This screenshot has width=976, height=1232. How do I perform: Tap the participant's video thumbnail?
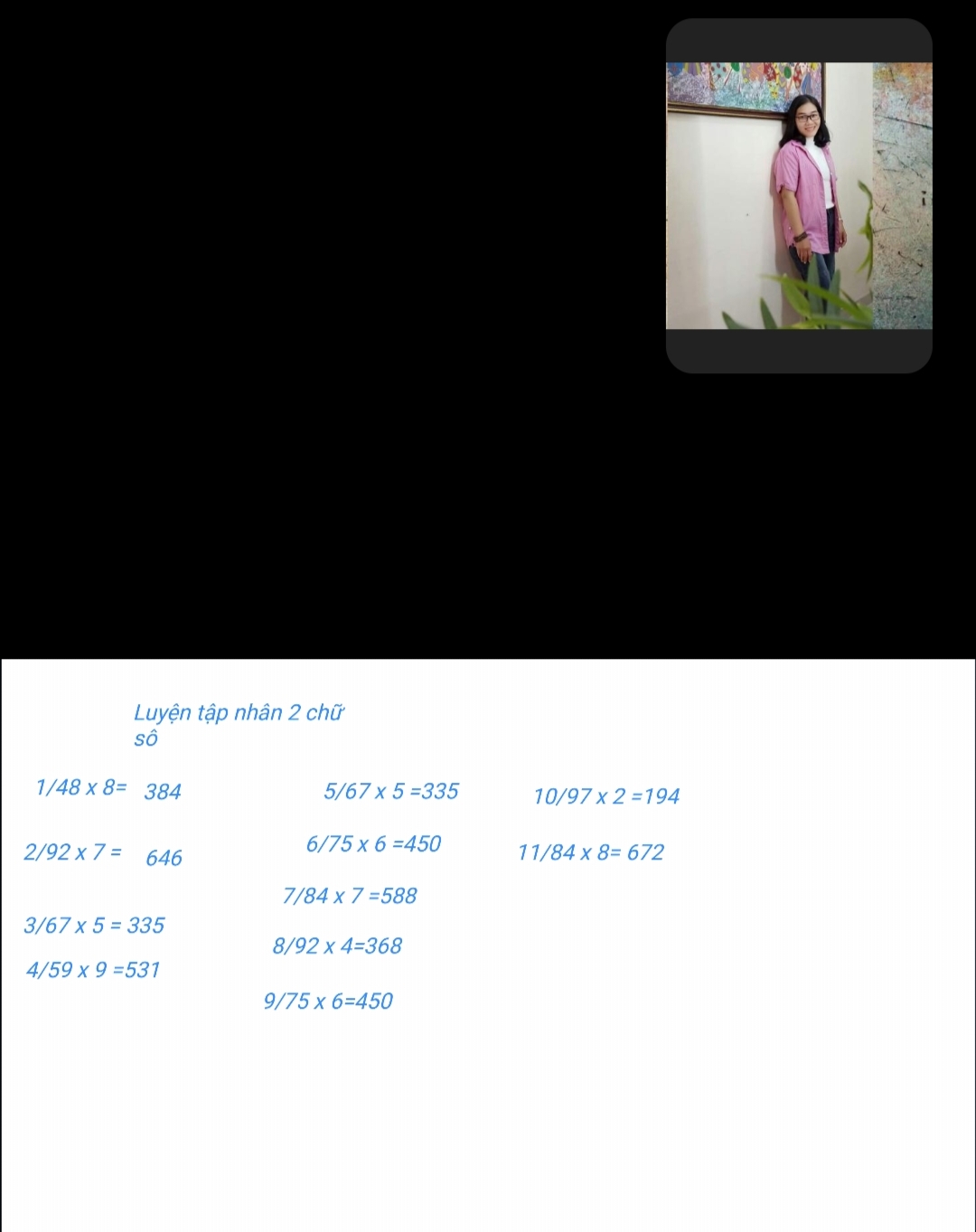click(x=799, y=196)
